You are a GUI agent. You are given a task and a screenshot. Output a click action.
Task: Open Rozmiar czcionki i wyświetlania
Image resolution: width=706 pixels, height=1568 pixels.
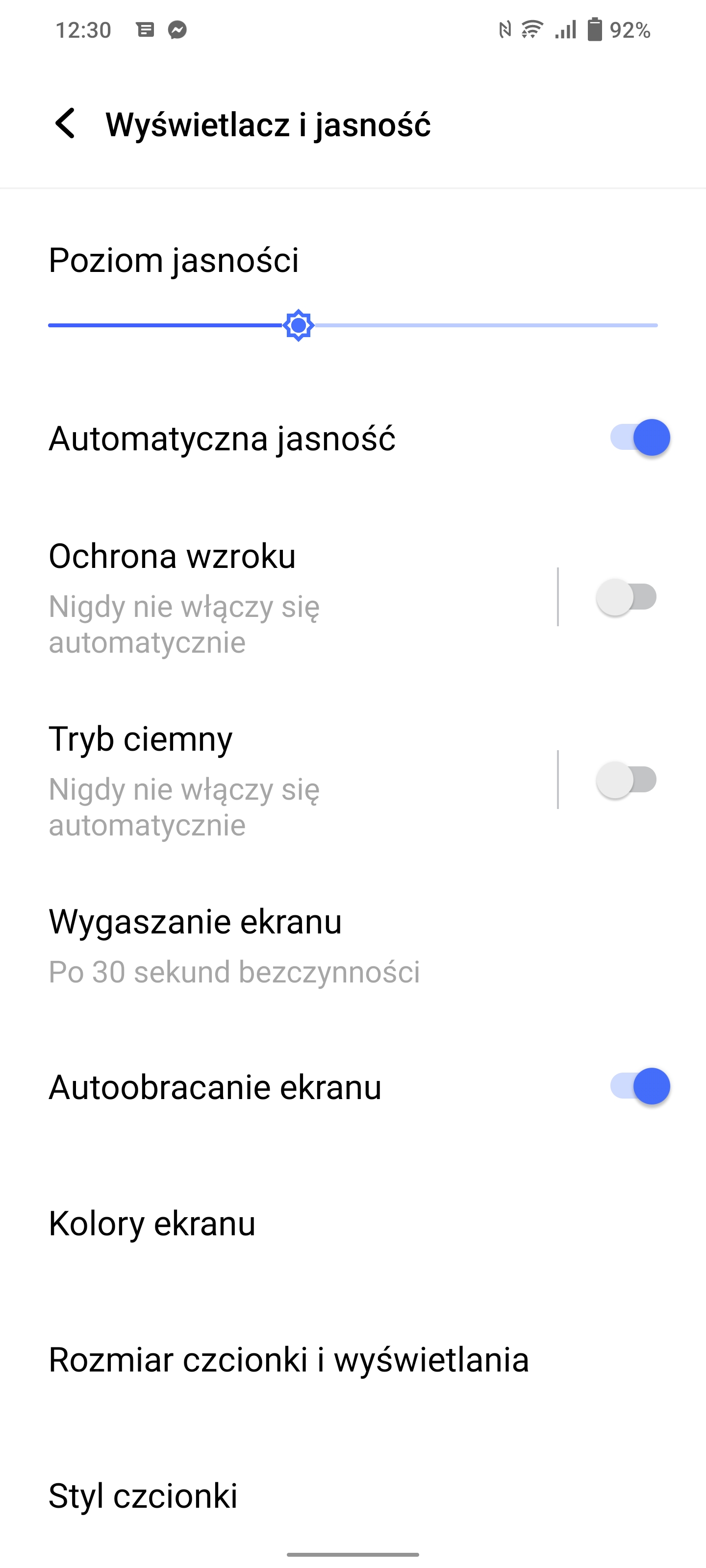coord(353,1359)
